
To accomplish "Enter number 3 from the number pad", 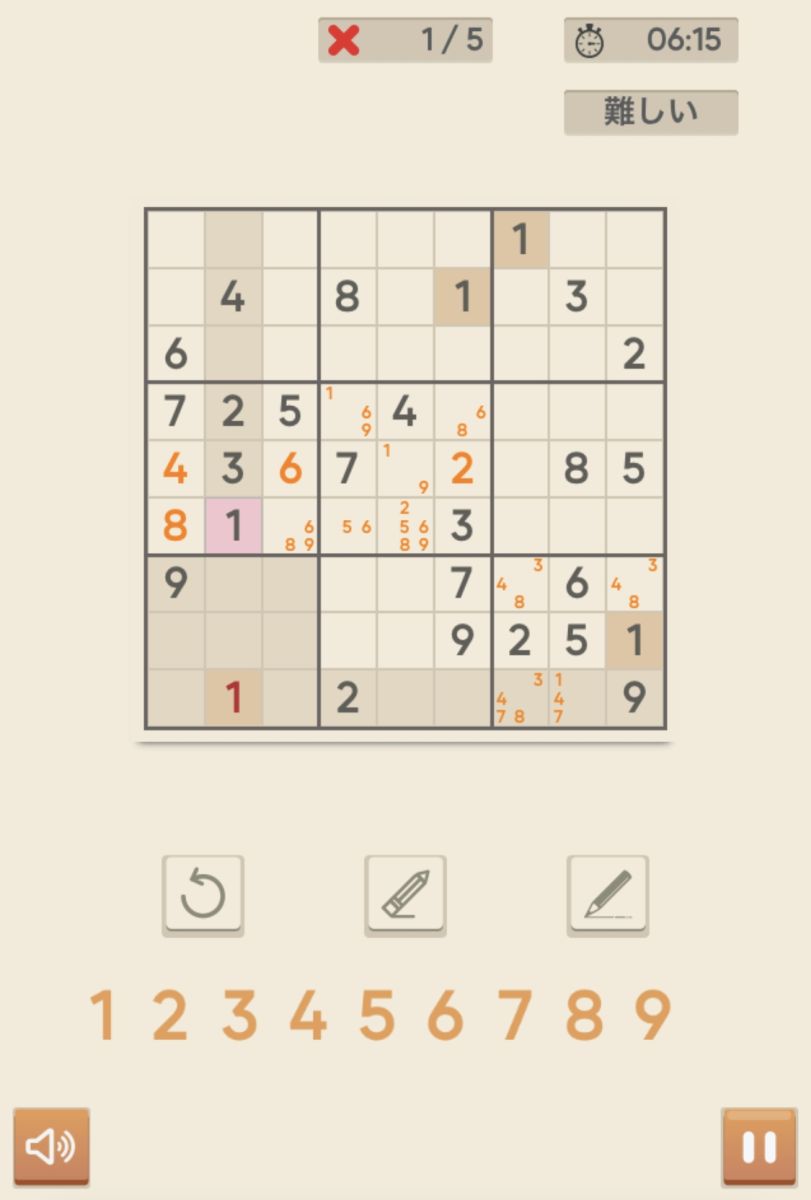I will pyautogui.click(x=239, y=1015).
